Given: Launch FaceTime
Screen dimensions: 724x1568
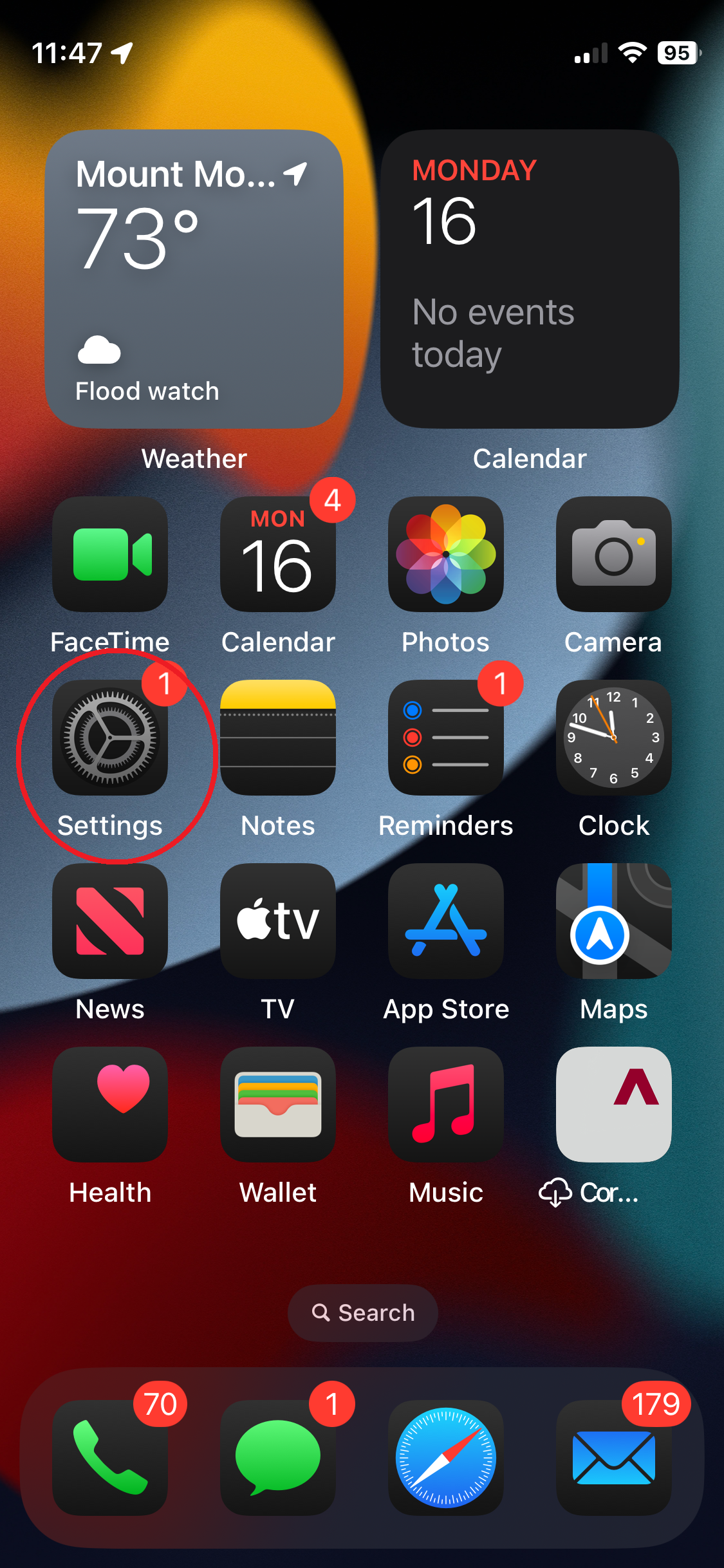Looking at the screenshot, I should click(110, 554).
